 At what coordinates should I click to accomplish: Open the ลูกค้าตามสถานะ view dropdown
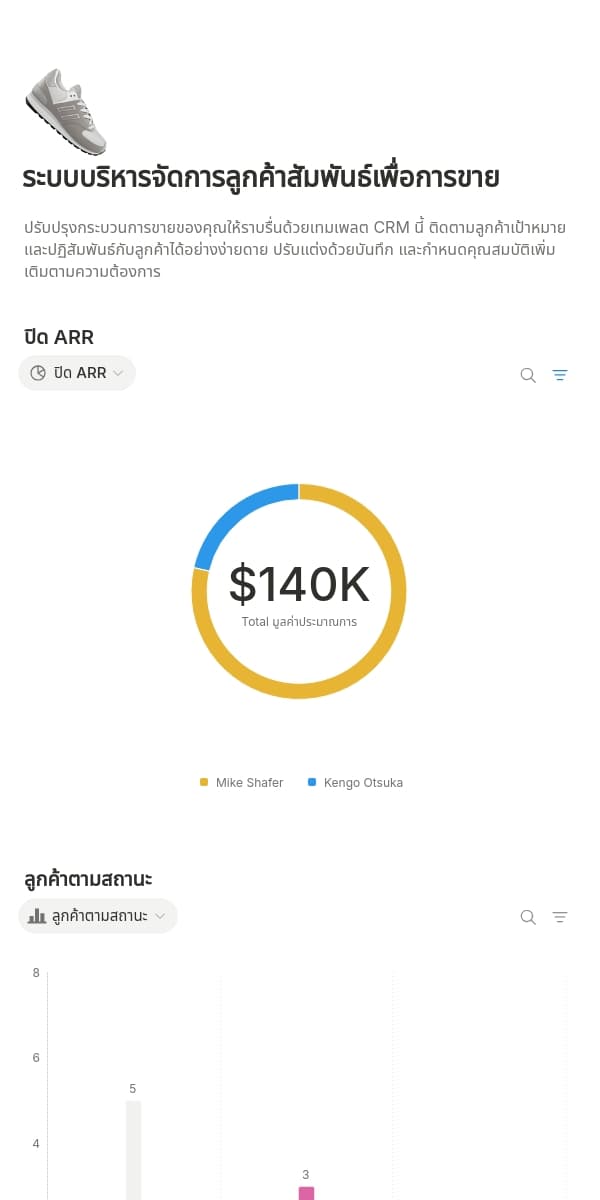pyautogui.click(x=98, y=916)
